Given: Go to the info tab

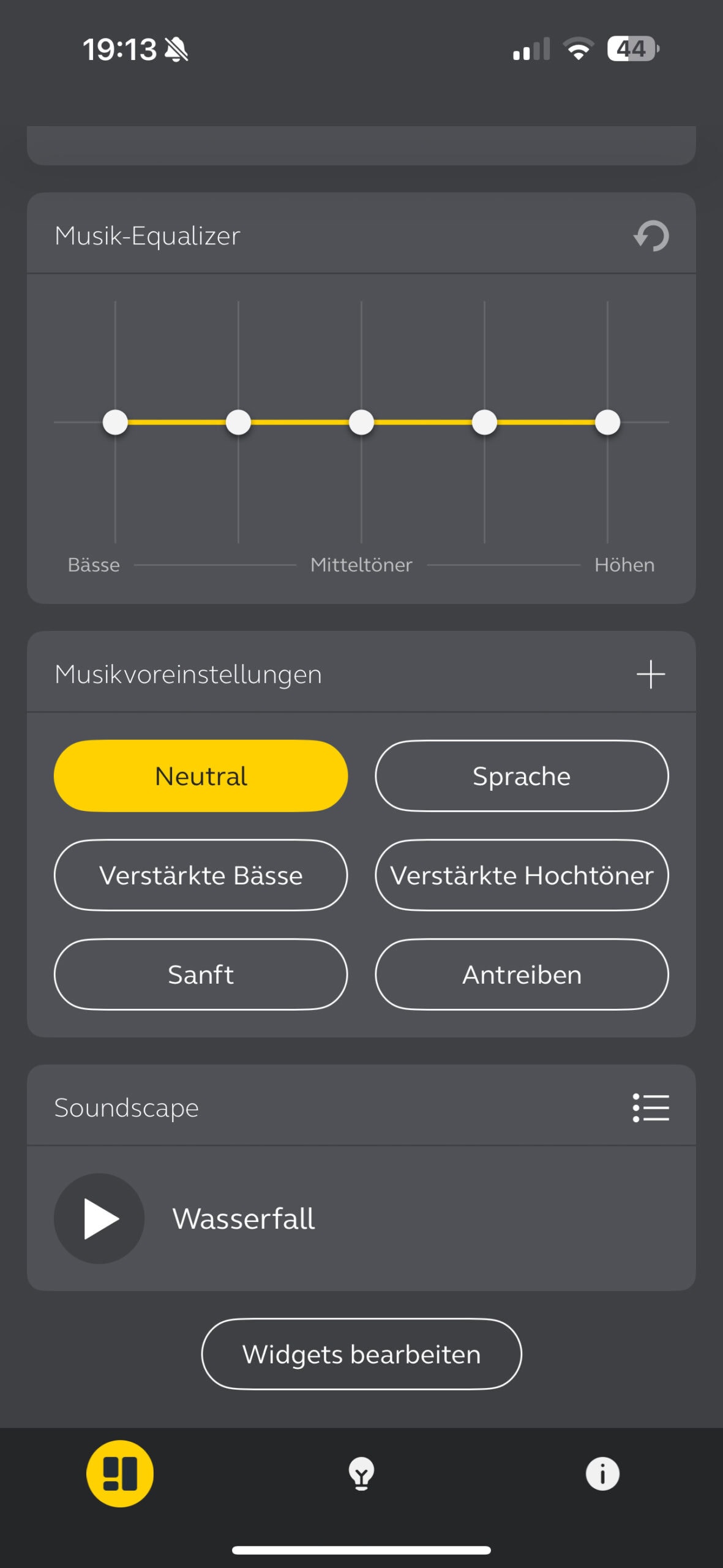Looking at the screenshot, I should [602, 1474].
